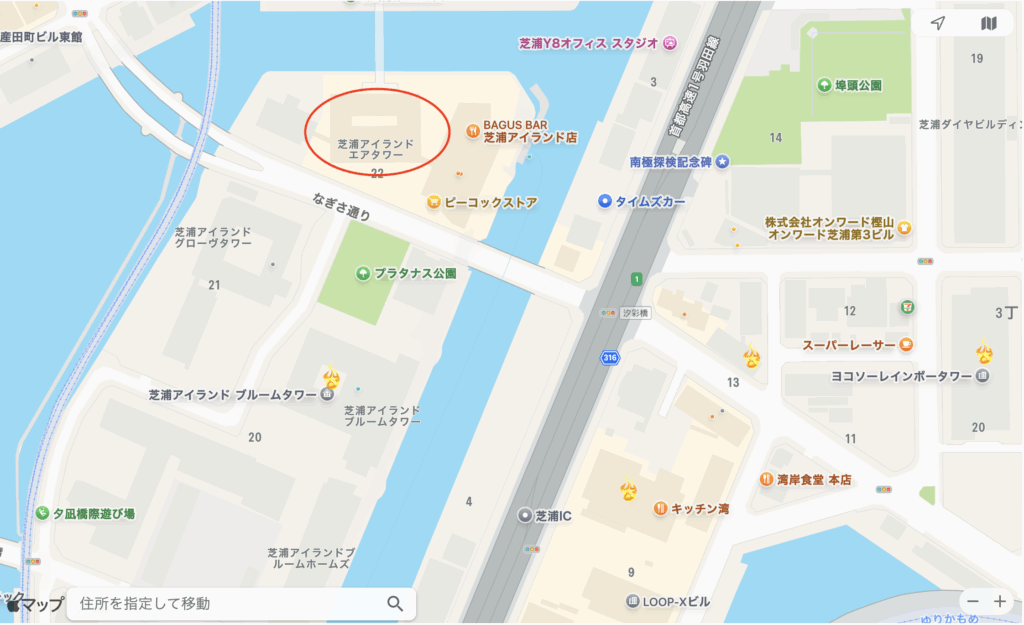Open the map mode selector
Image resolution: width=1024 pixels, height=625 pixels.
coord(989,23)
